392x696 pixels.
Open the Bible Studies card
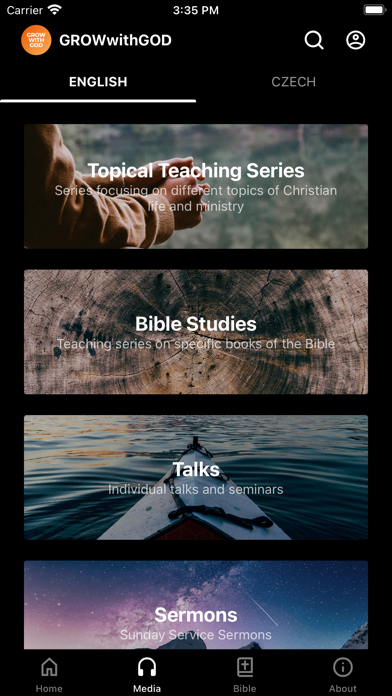196,332
